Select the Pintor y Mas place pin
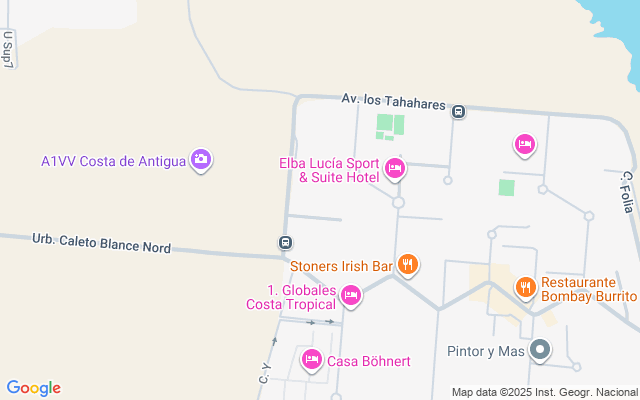The height and width of the screenshot is (400, 640). pyautogui.click(x=540, y=350)
